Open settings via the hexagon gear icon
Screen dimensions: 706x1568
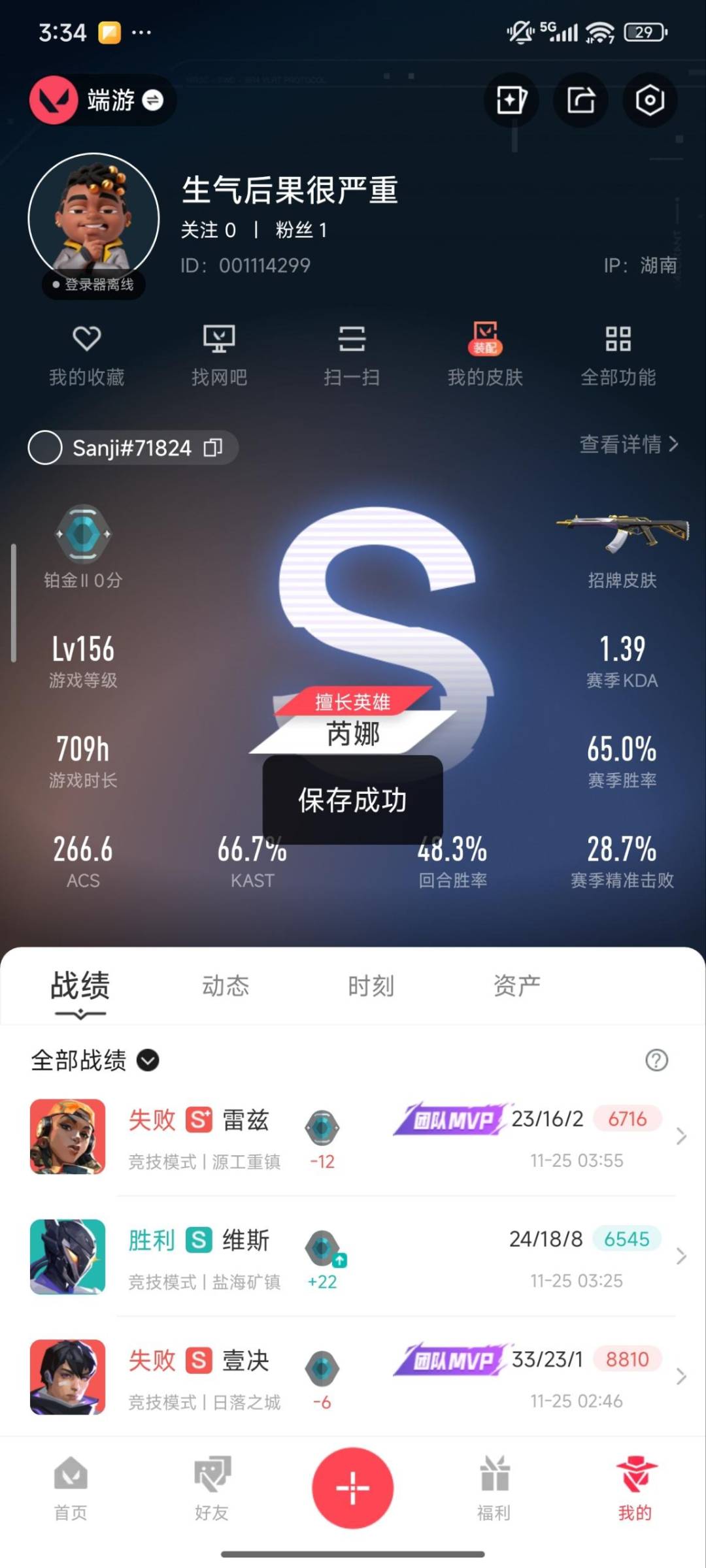click(649, 99)
